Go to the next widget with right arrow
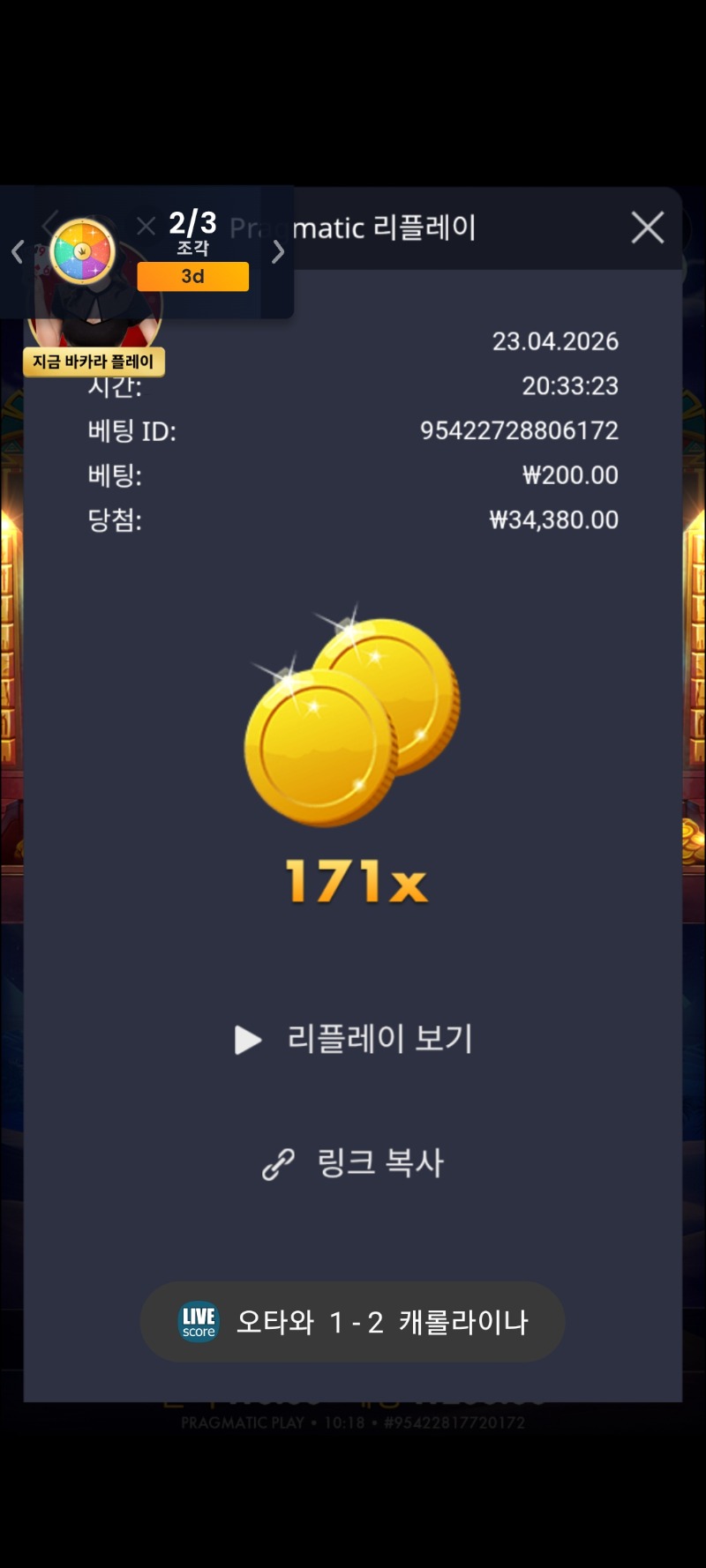This screenshot has height=1568, width=706. (x=278, y=252)
